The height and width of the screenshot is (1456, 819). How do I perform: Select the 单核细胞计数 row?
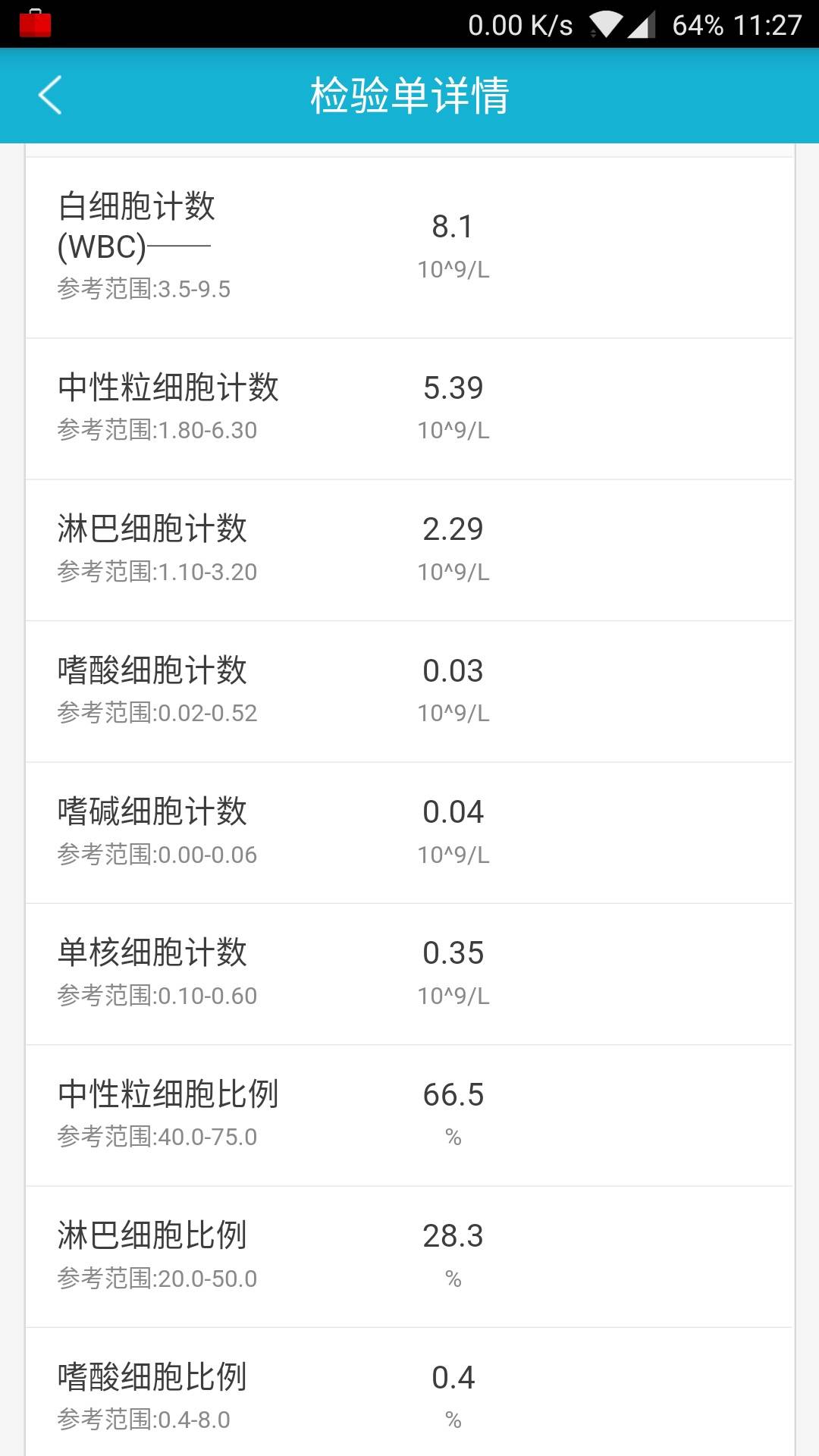coord(409,971)
